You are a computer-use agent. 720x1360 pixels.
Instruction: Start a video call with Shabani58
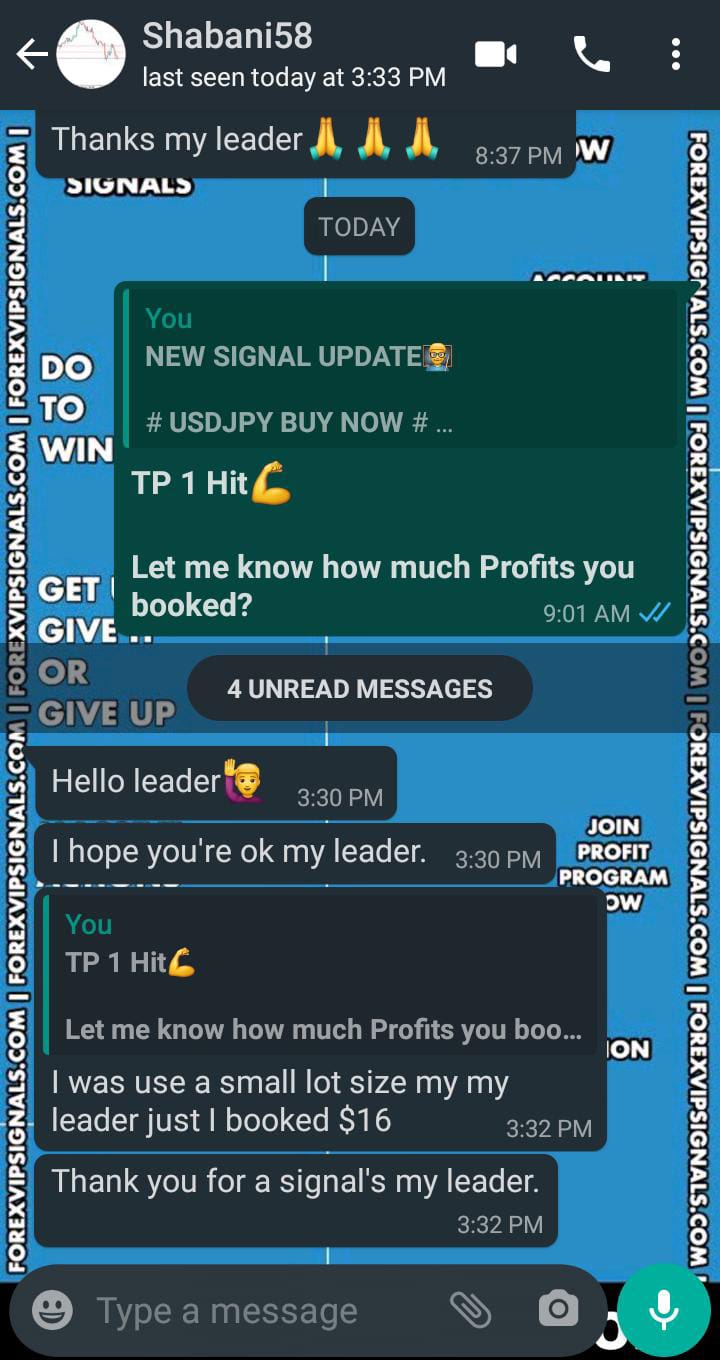coord(496,55)
